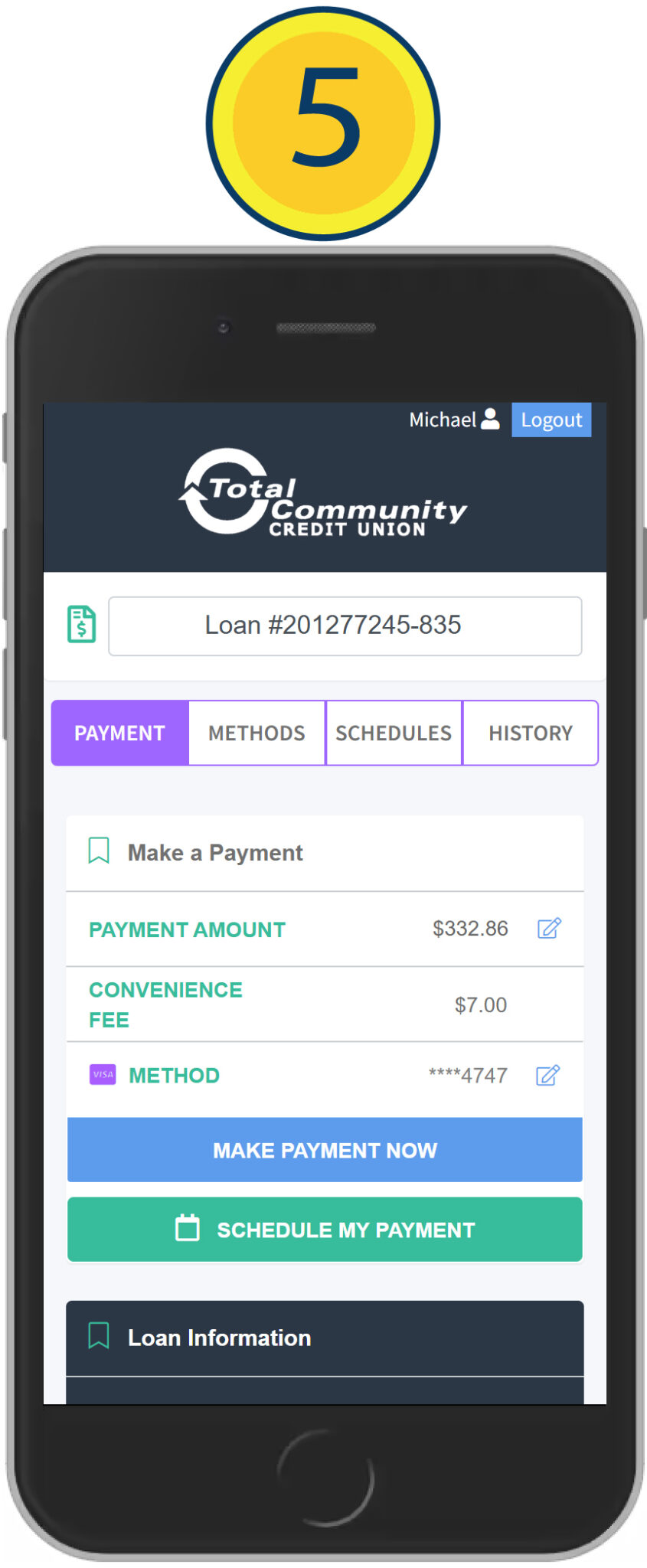This screenshot has height=1568, width=647.
Task: Click the Visa card icon next to METHOD
Action: click(102, 1076)
